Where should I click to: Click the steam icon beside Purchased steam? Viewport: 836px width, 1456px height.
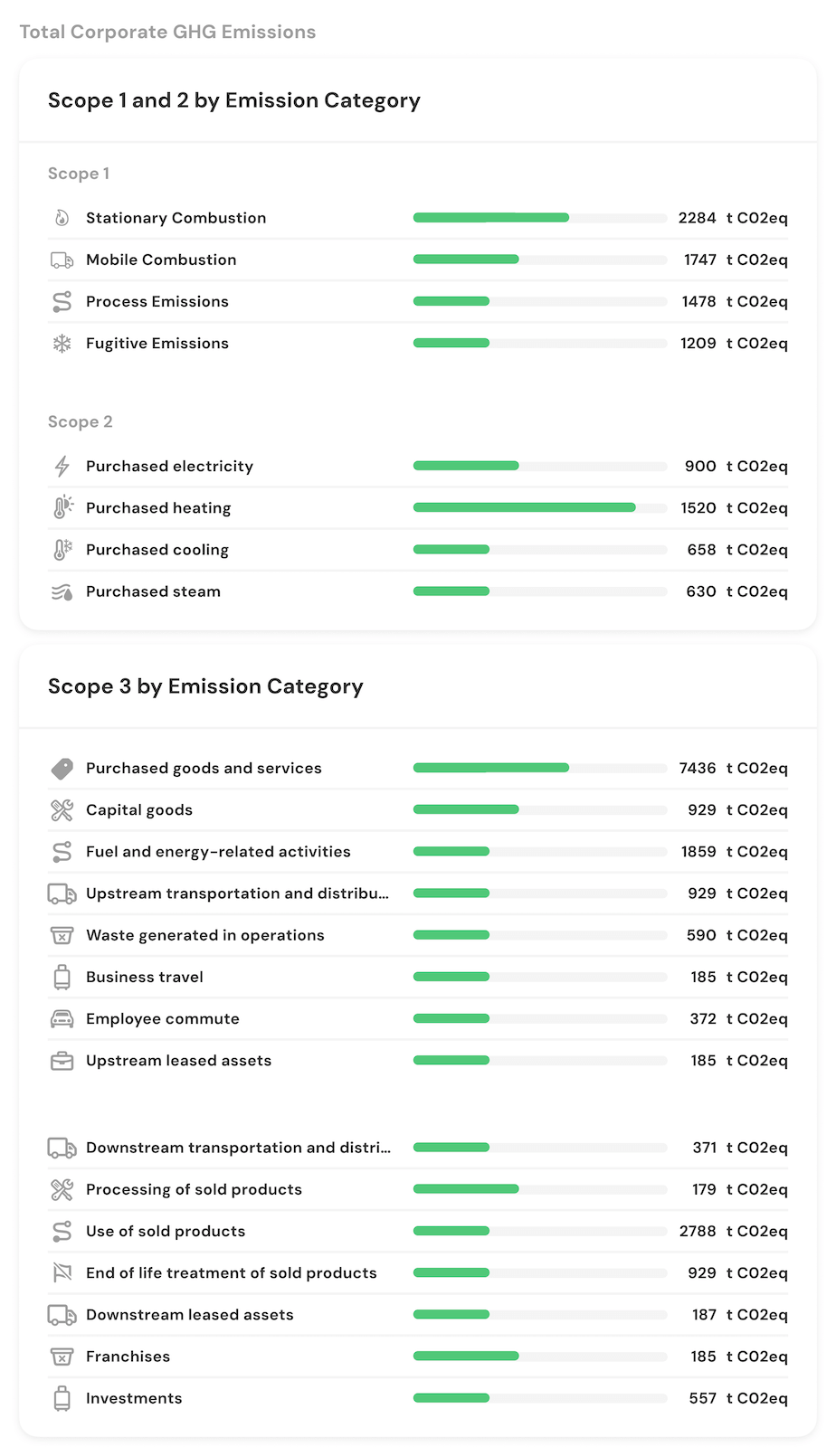pyautogui.click(x=61, y=591)
